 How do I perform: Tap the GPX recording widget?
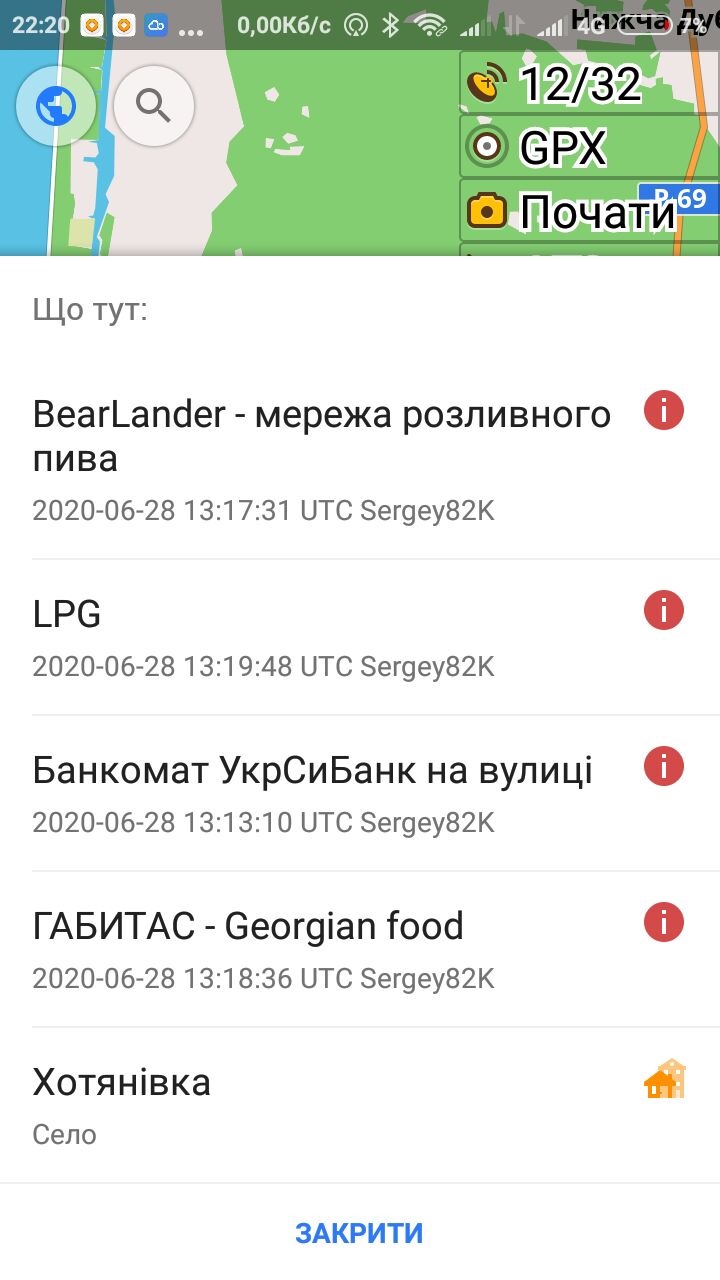tap(589, 148)
